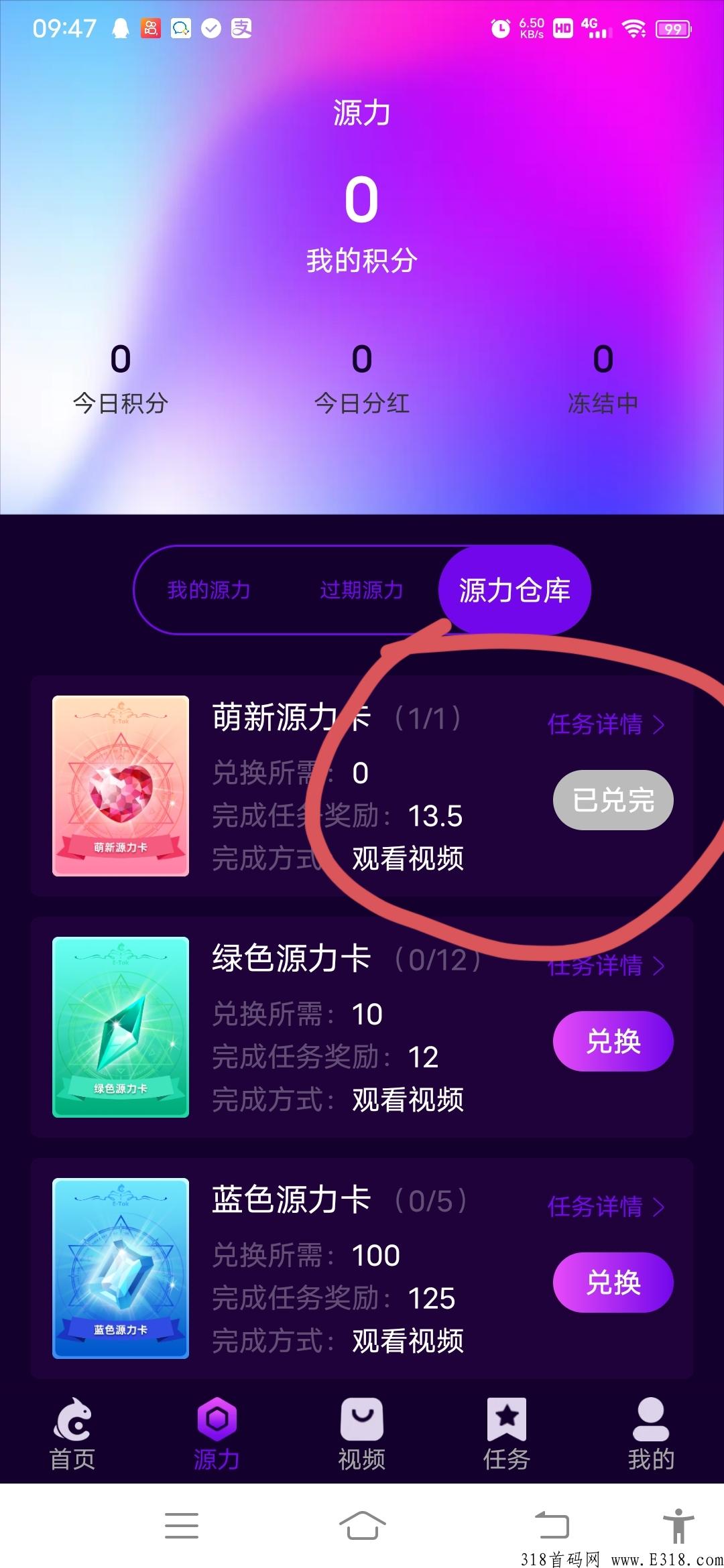724x1568 pixels.
Task: Select the 源力 bottom tab
Action: 217,1434
